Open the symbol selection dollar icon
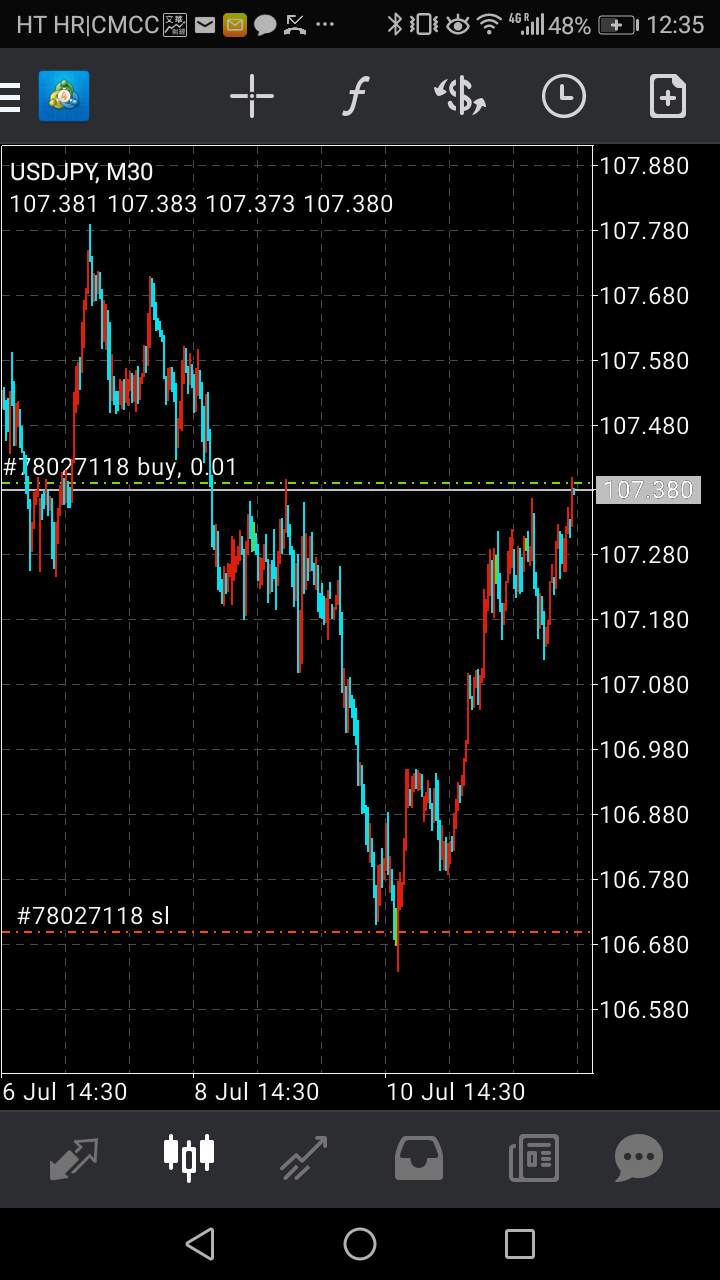The image size is (720, 1280). pos(459,97)
